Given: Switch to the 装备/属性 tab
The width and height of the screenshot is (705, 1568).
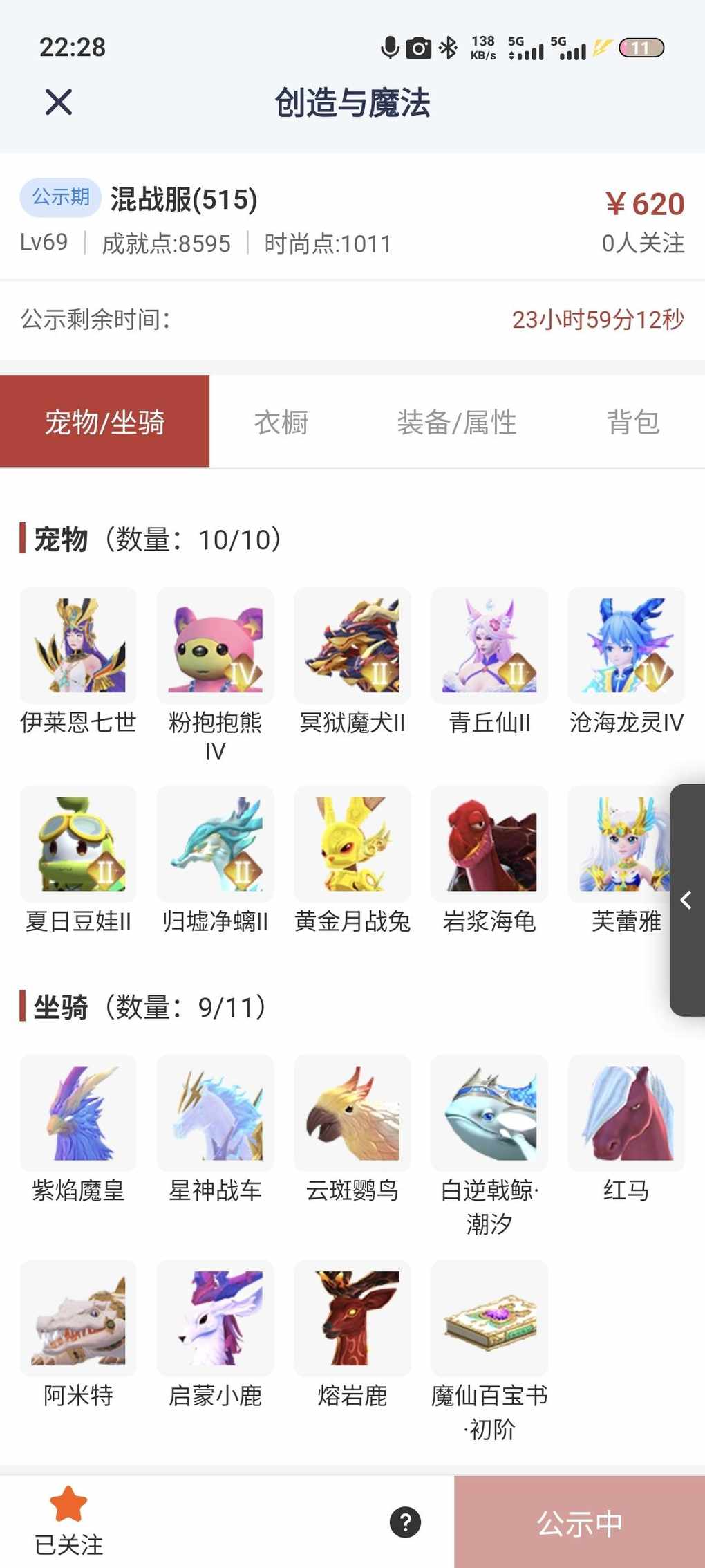Looking at the screenshot, I should (456, 423).
